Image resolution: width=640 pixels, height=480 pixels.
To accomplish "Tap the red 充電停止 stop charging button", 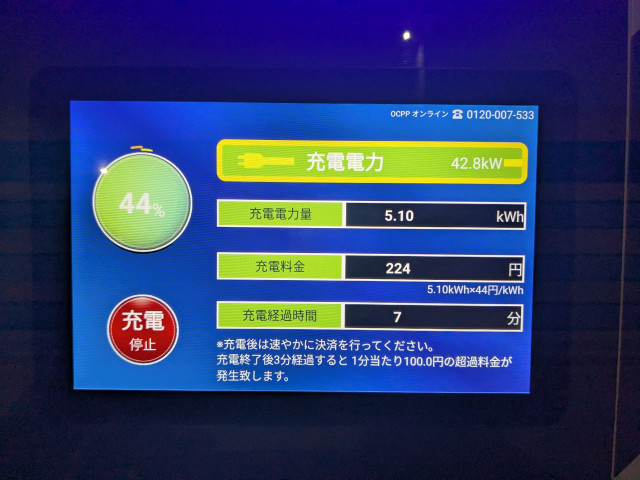I will [x=142, y=329].
